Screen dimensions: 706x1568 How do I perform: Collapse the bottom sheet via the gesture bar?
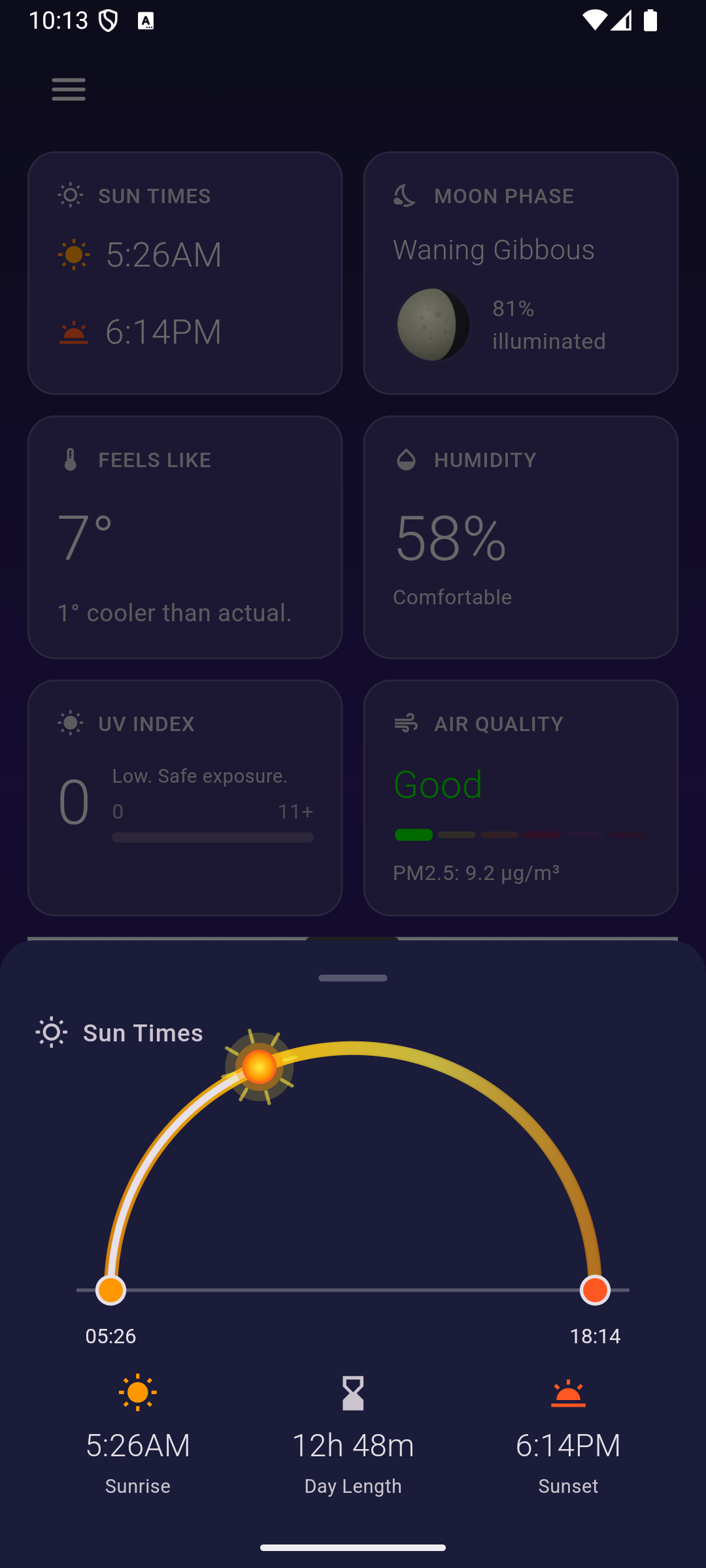[352, 1547]
